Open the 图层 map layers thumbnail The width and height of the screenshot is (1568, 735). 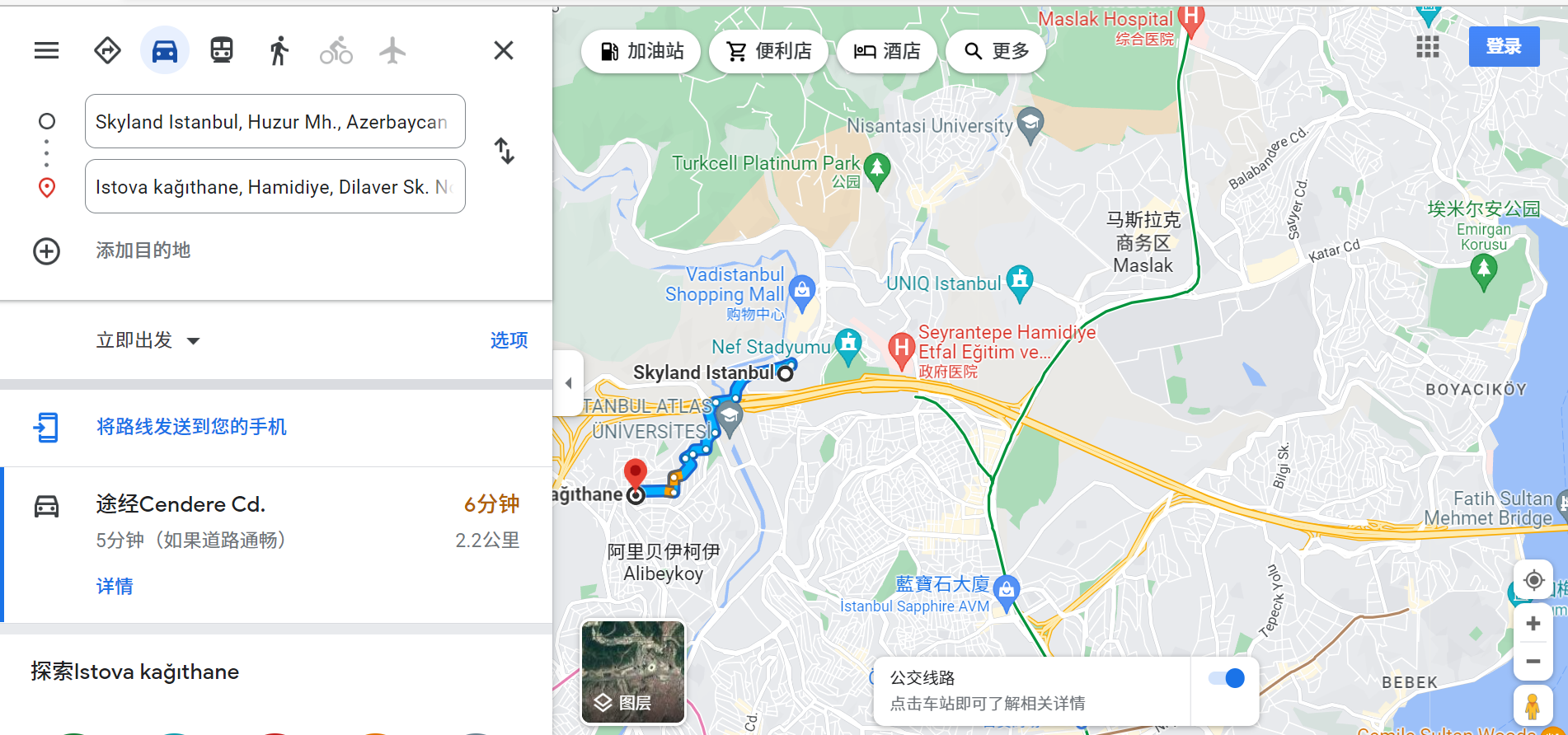click(633, 672)
